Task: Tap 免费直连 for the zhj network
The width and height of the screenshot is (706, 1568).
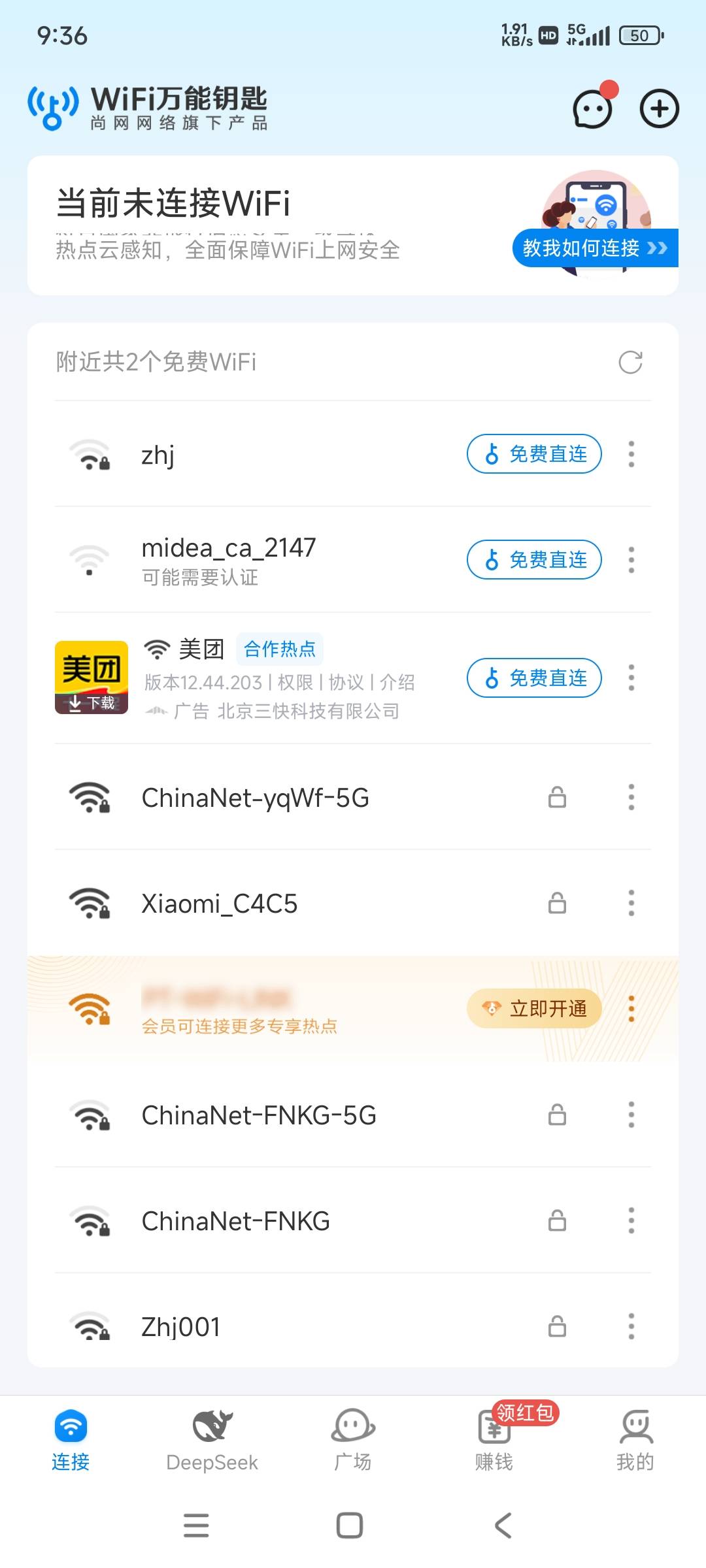Action: tap(534, 454)
